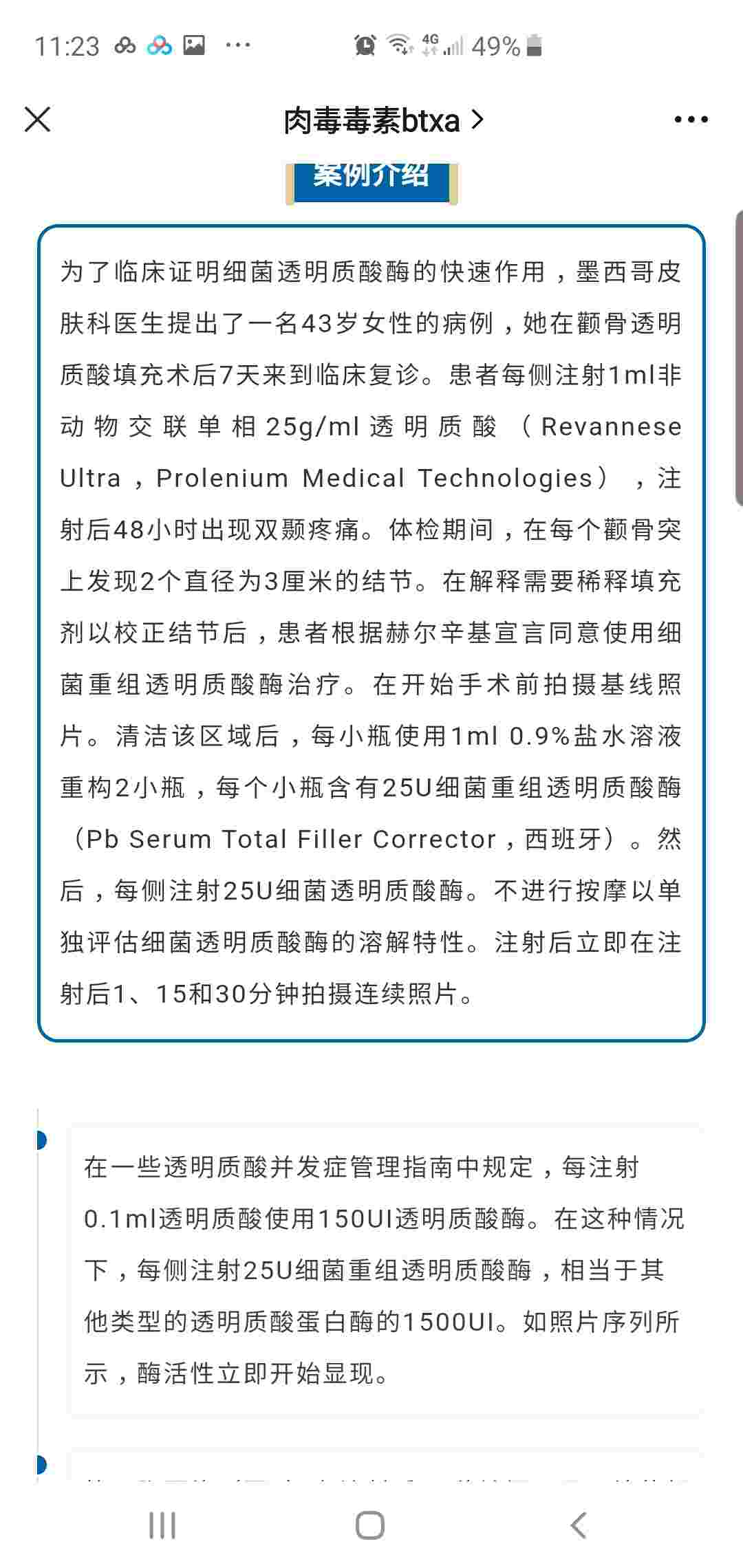Close the article page
743x1568 pixels.
click(x=37, y=120)
